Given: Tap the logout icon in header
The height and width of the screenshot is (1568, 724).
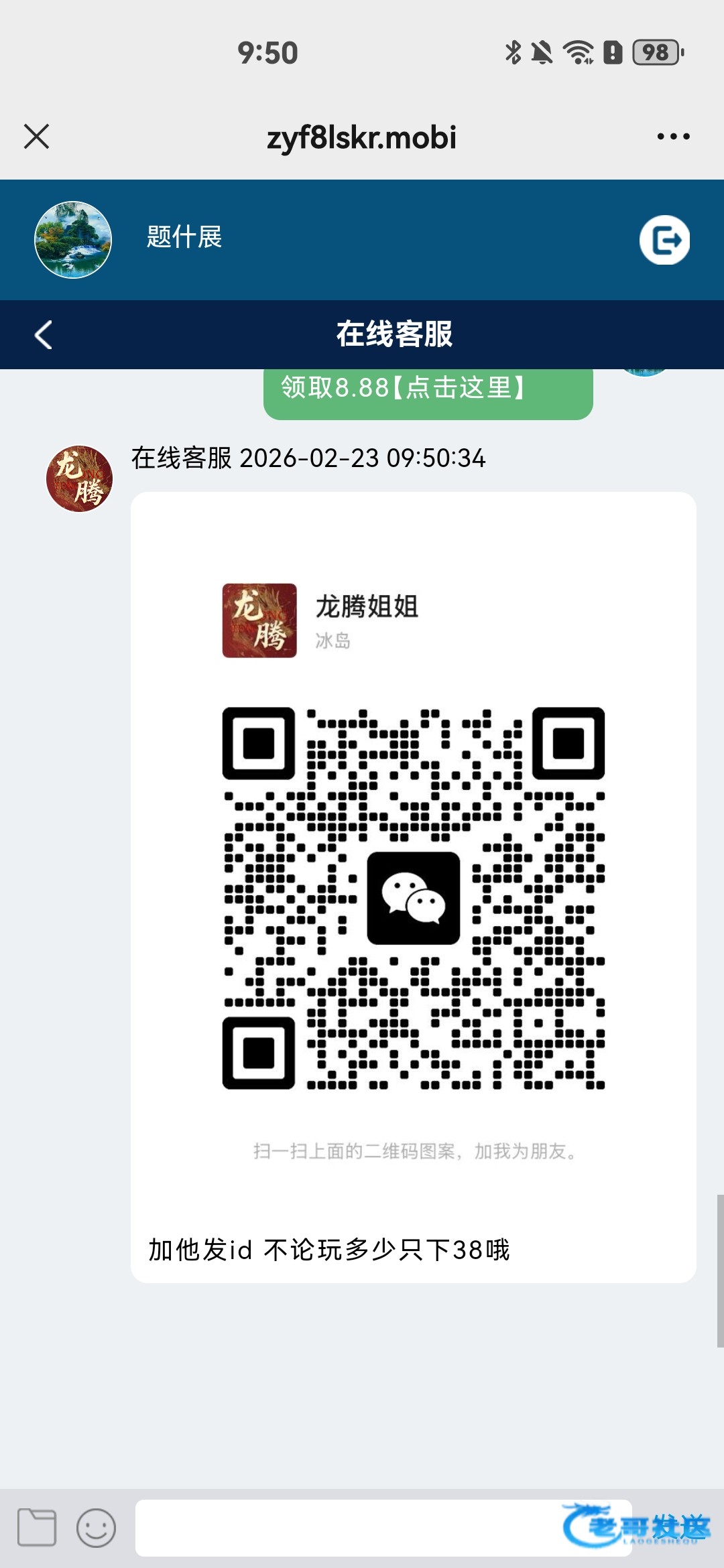Looking at the screenshot, I should point(664,240).
